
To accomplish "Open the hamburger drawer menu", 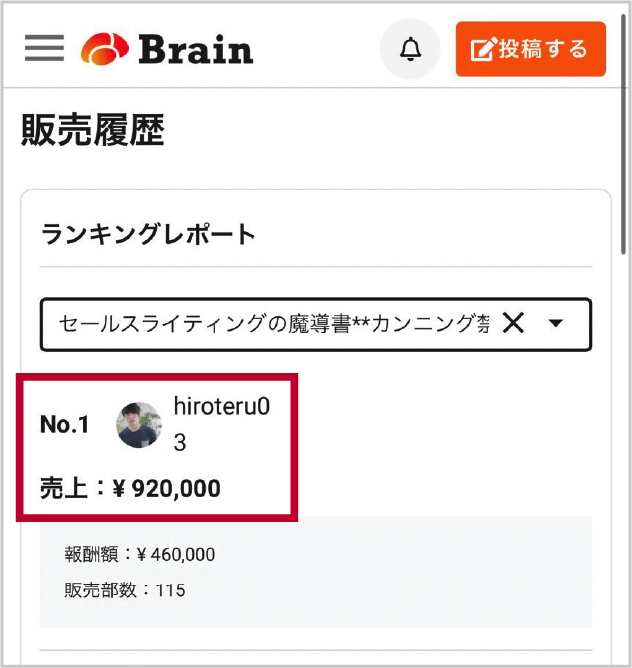I will coord(44,48).
